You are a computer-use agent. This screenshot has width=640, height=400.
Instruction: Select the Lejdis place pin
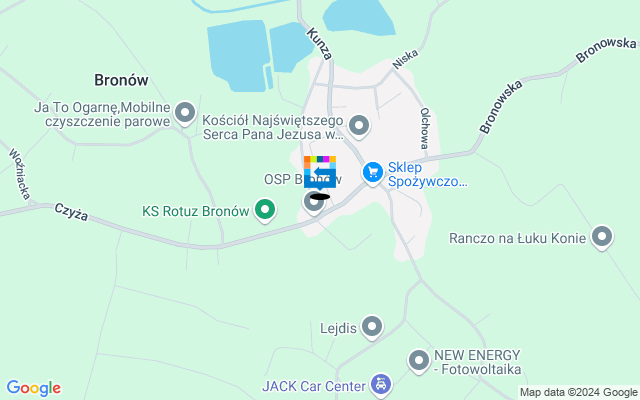click(x=372, y=326)
